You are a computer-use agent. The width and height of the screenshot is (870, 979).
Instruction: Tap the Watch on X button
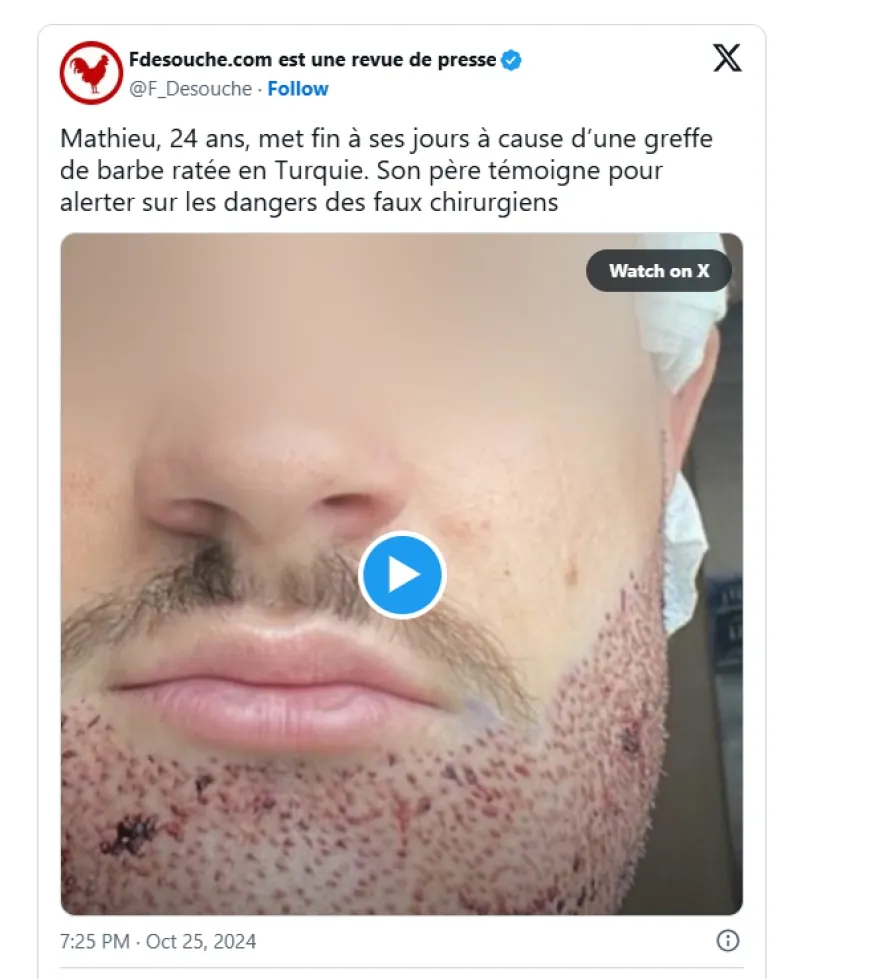point(659,271)
